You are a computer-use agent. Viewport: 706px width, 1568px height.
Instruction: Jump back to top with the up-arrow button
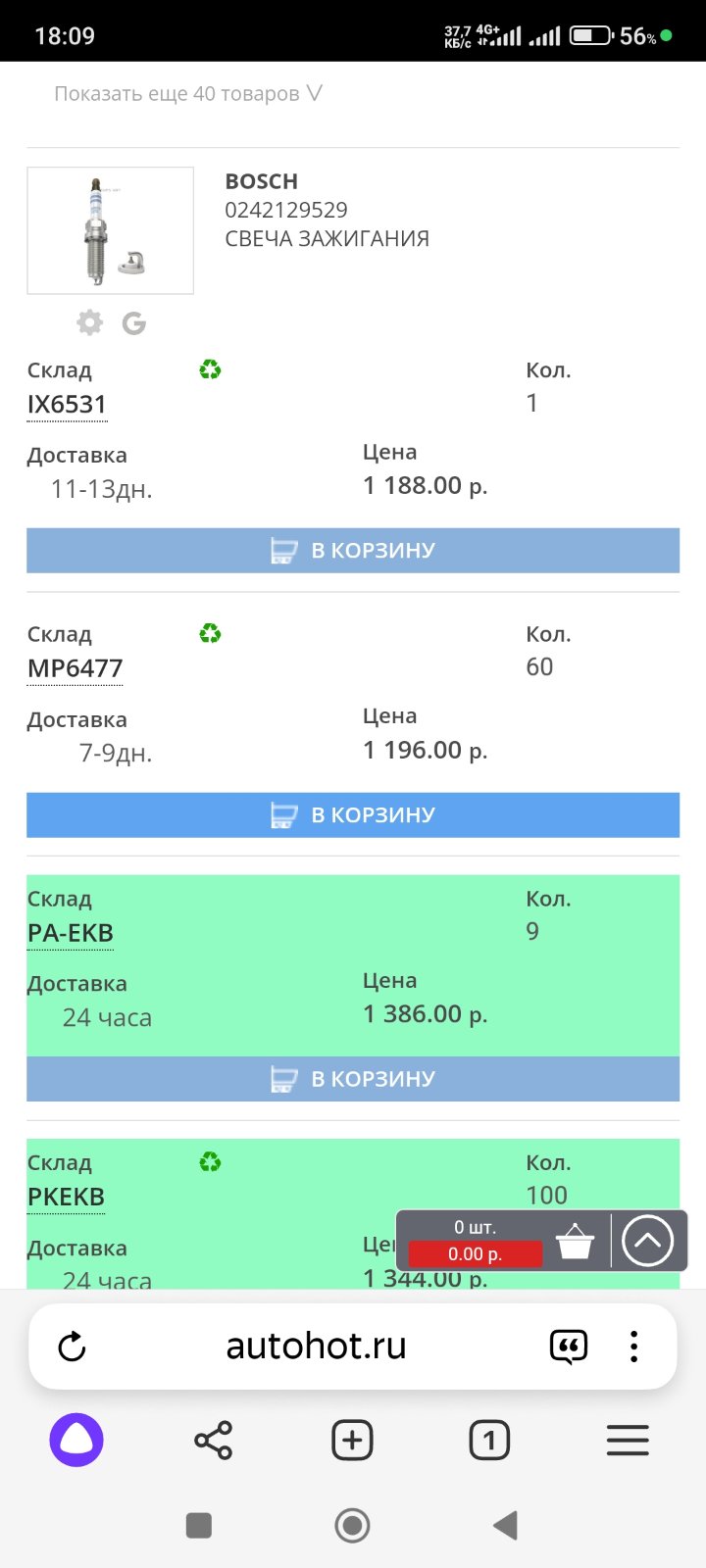648,1242
